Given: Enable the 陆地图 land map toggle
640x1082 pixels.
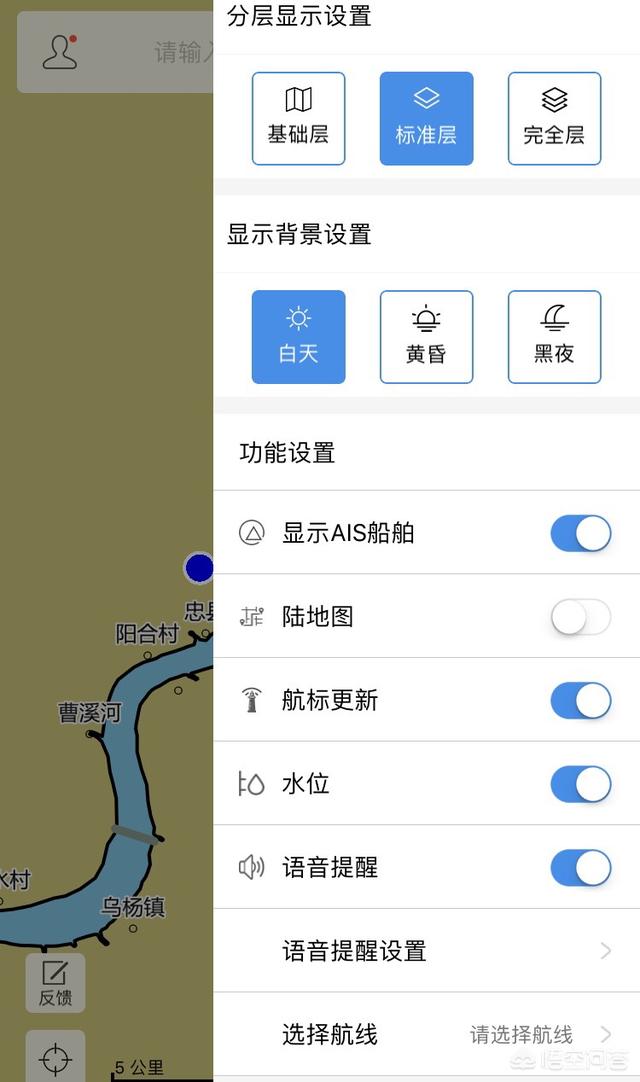Looking at the screenshot, I should coord(581,617).
